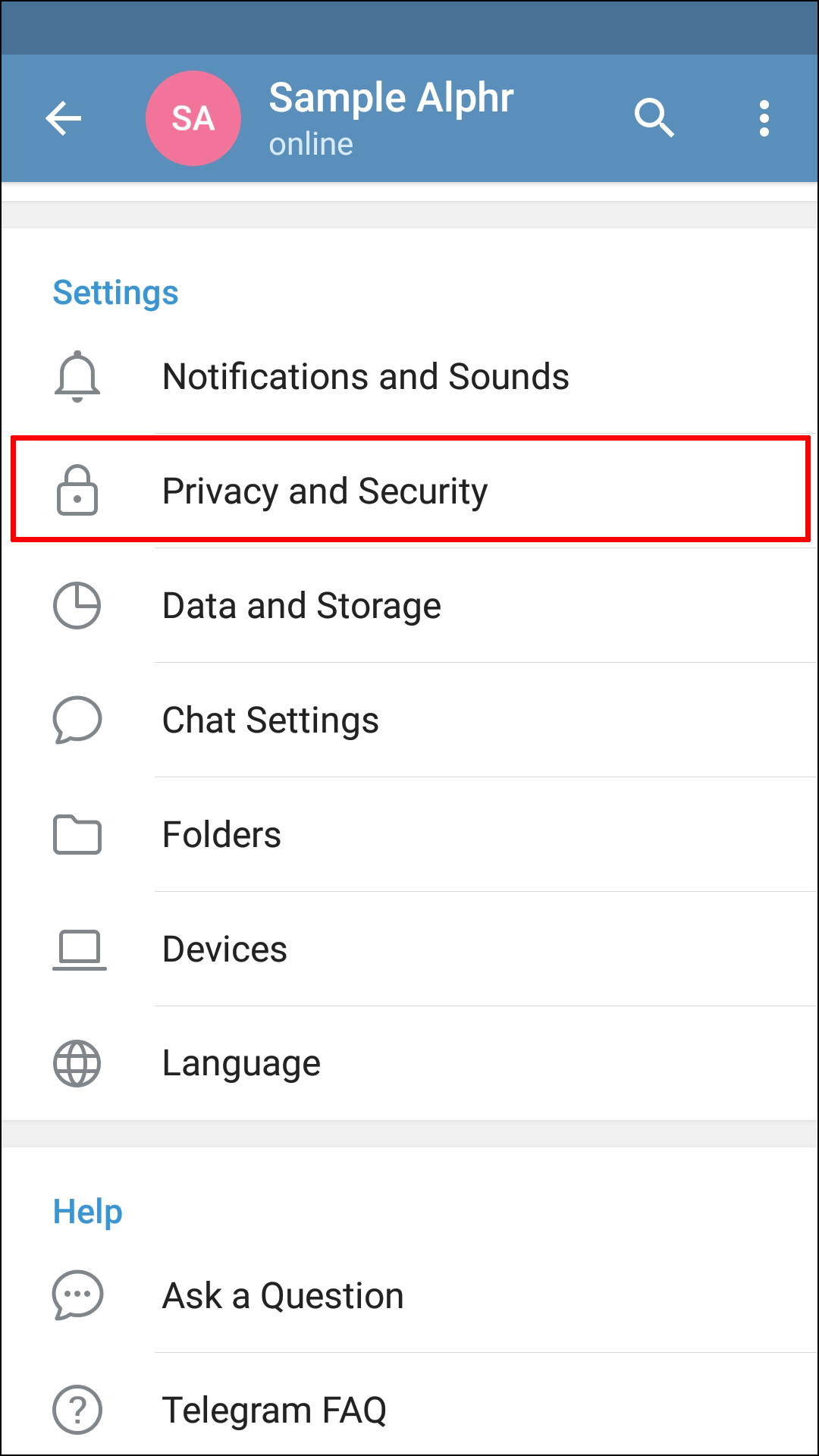Tap Ask a Question
The image size is (819, 1456).
(283, 1296)
